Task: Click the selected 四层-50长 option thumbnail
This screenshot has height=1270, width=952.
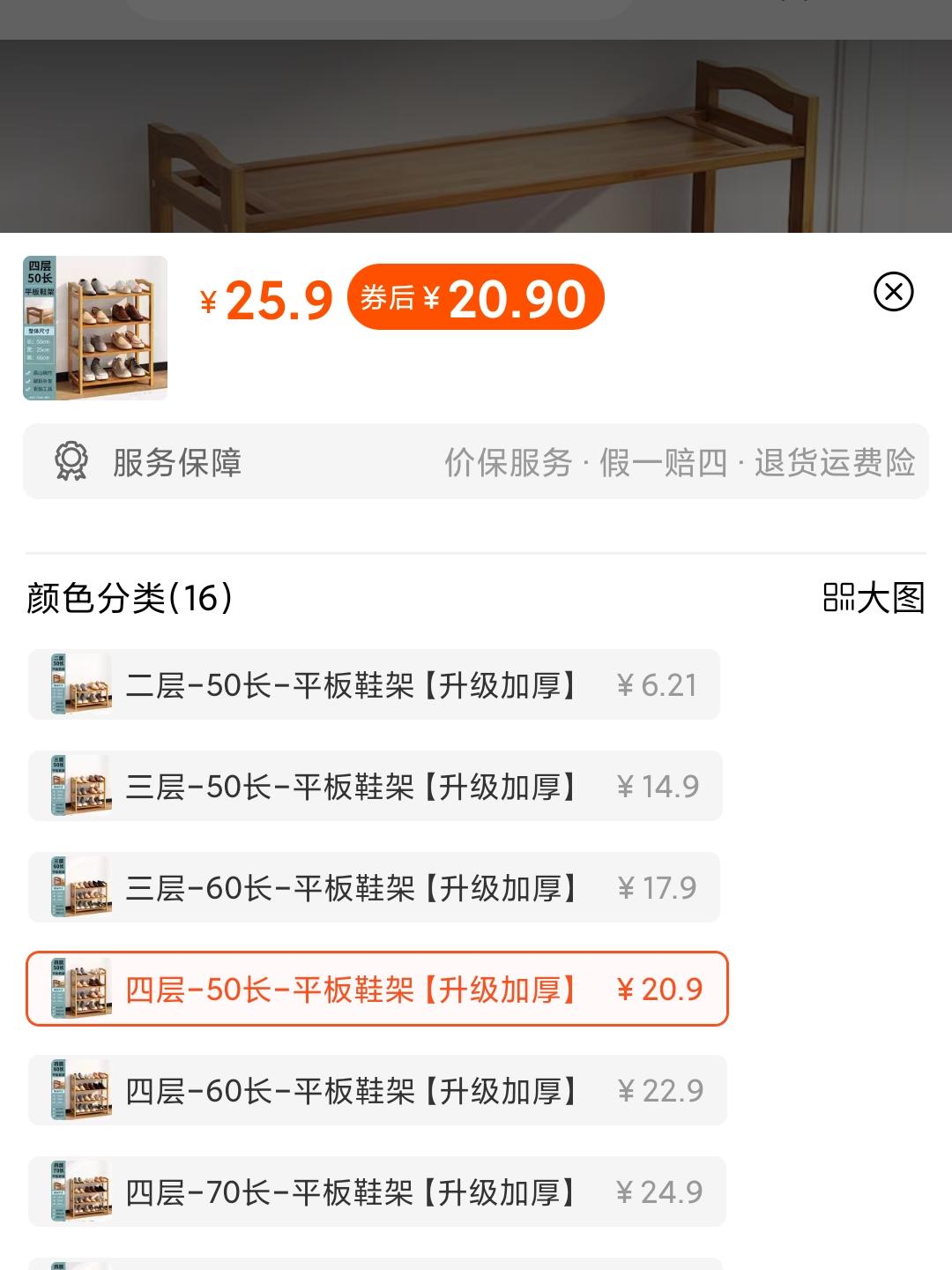Action: 80,990
